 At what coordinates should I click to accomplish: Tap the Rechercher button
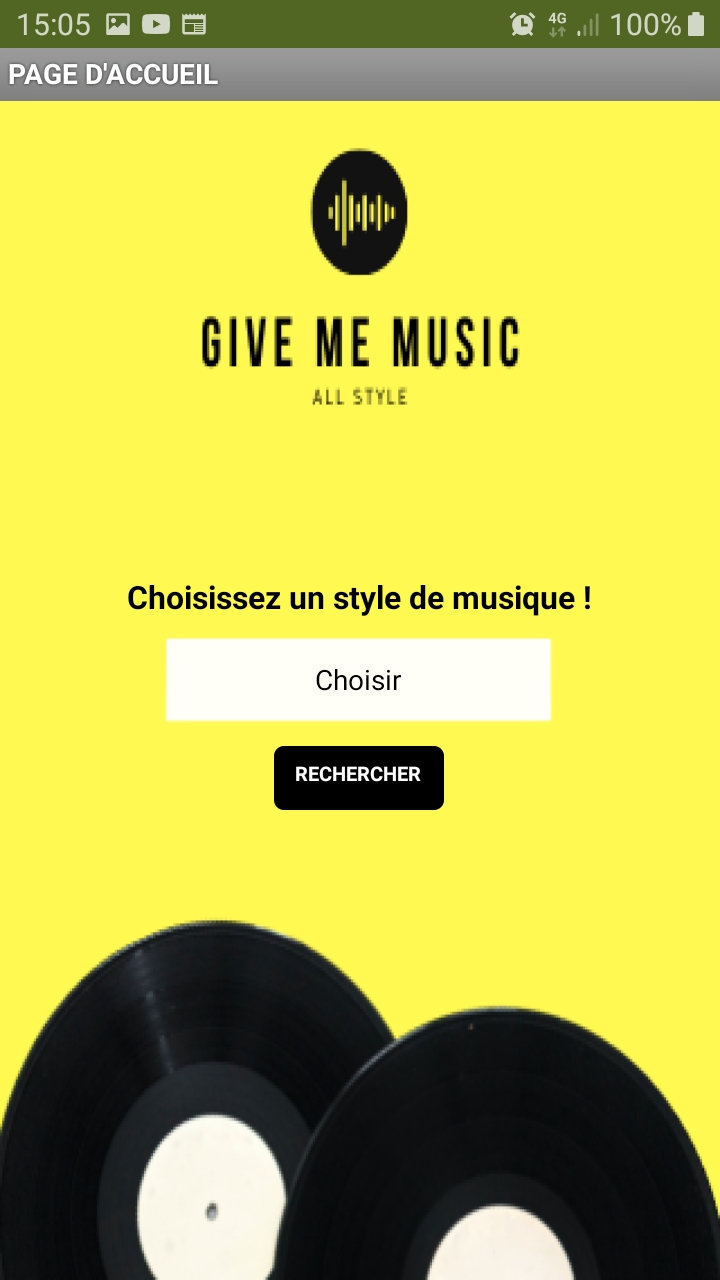coord(358,777)
